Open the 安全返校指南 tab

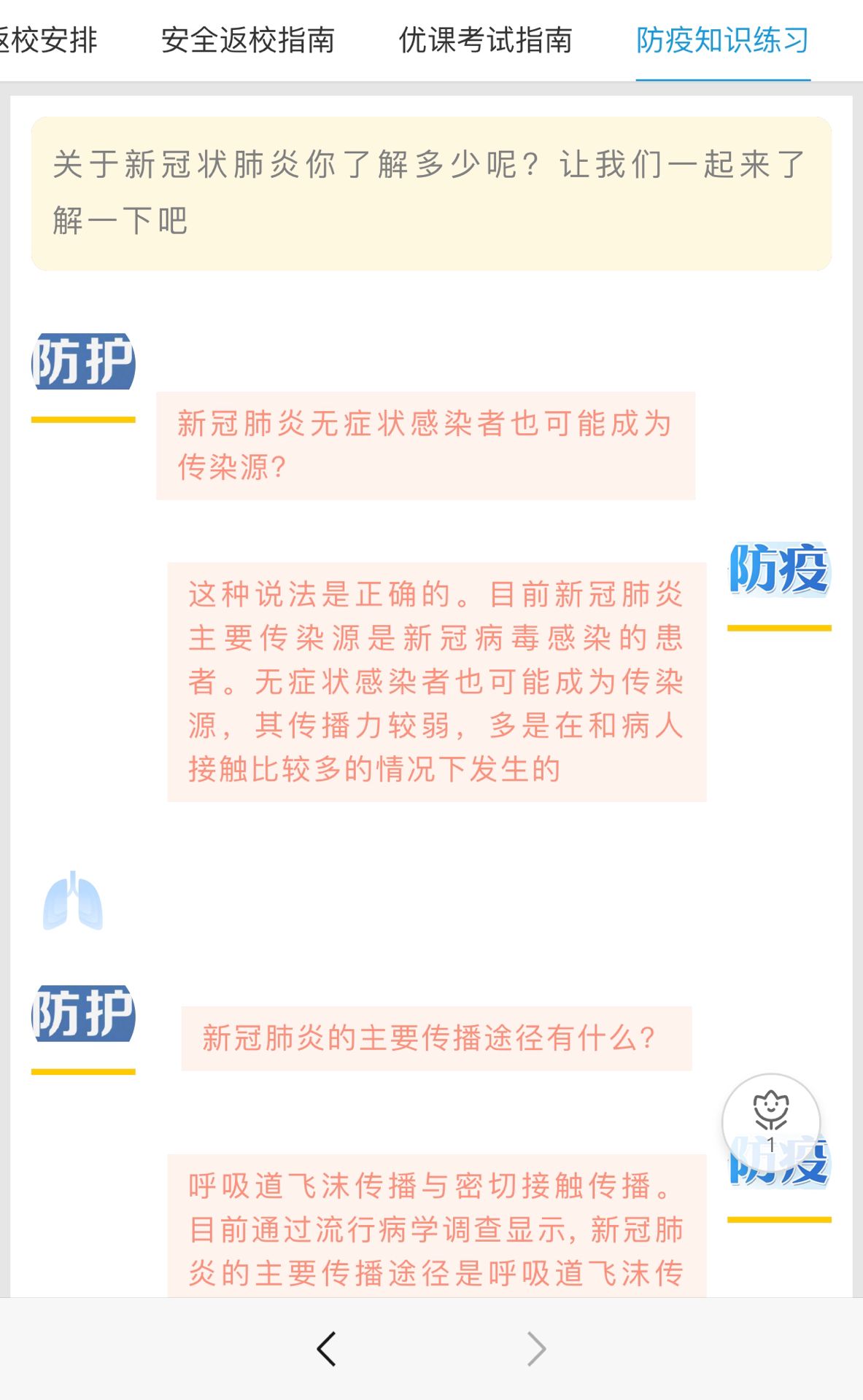click(x=248, y=40)
